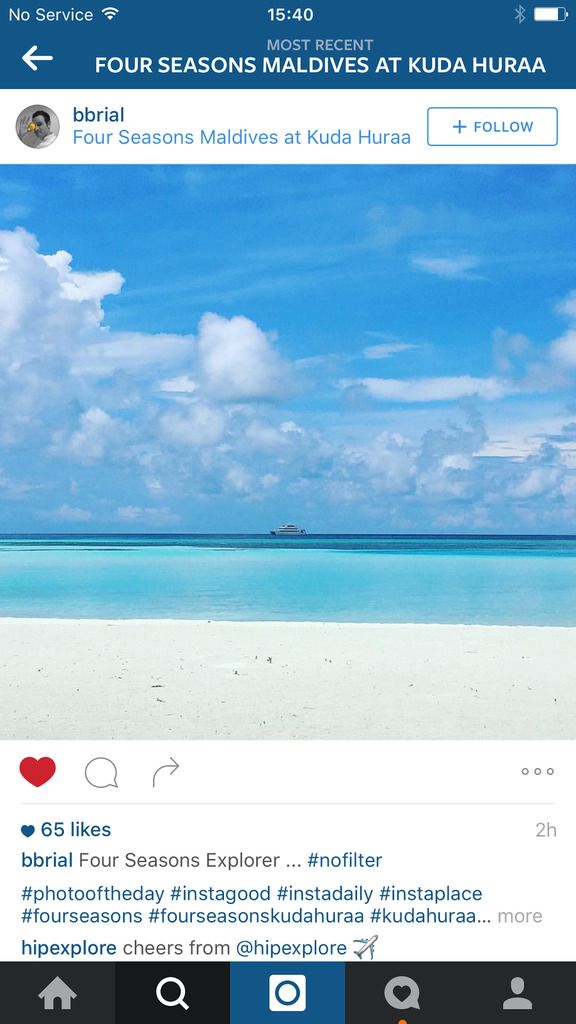Open the Four Seasons Maldives location link
Image resolution: width=576 pixels, height=1024 pixels.
[242, 138]
